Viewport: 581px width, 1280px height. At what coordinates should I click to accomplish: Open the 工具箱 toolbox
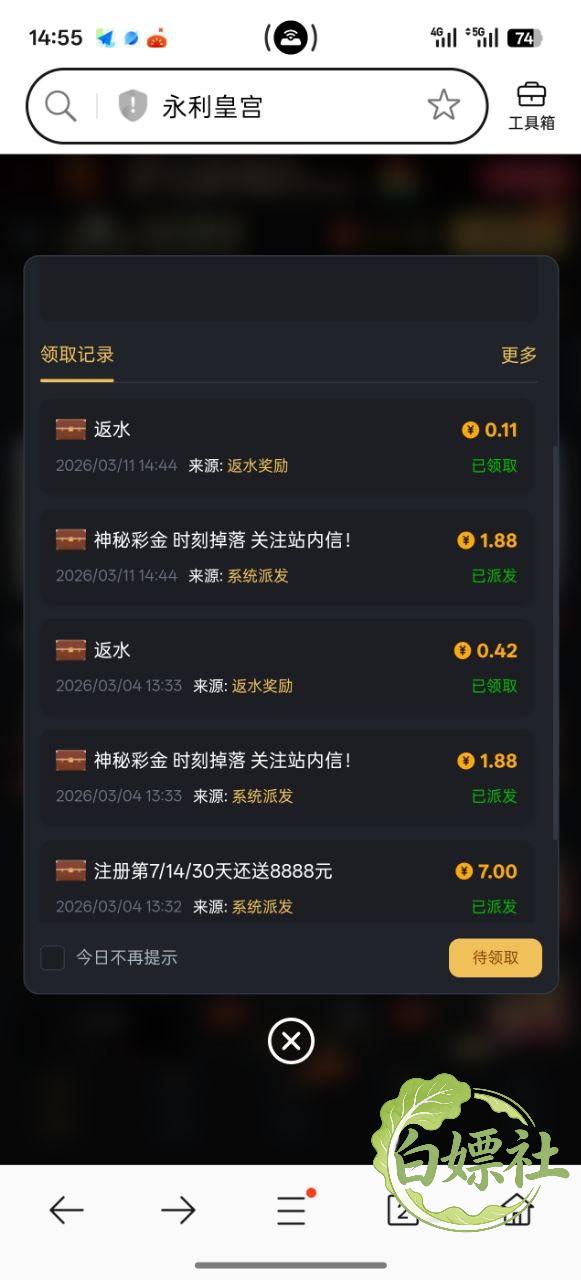point(531,107)
